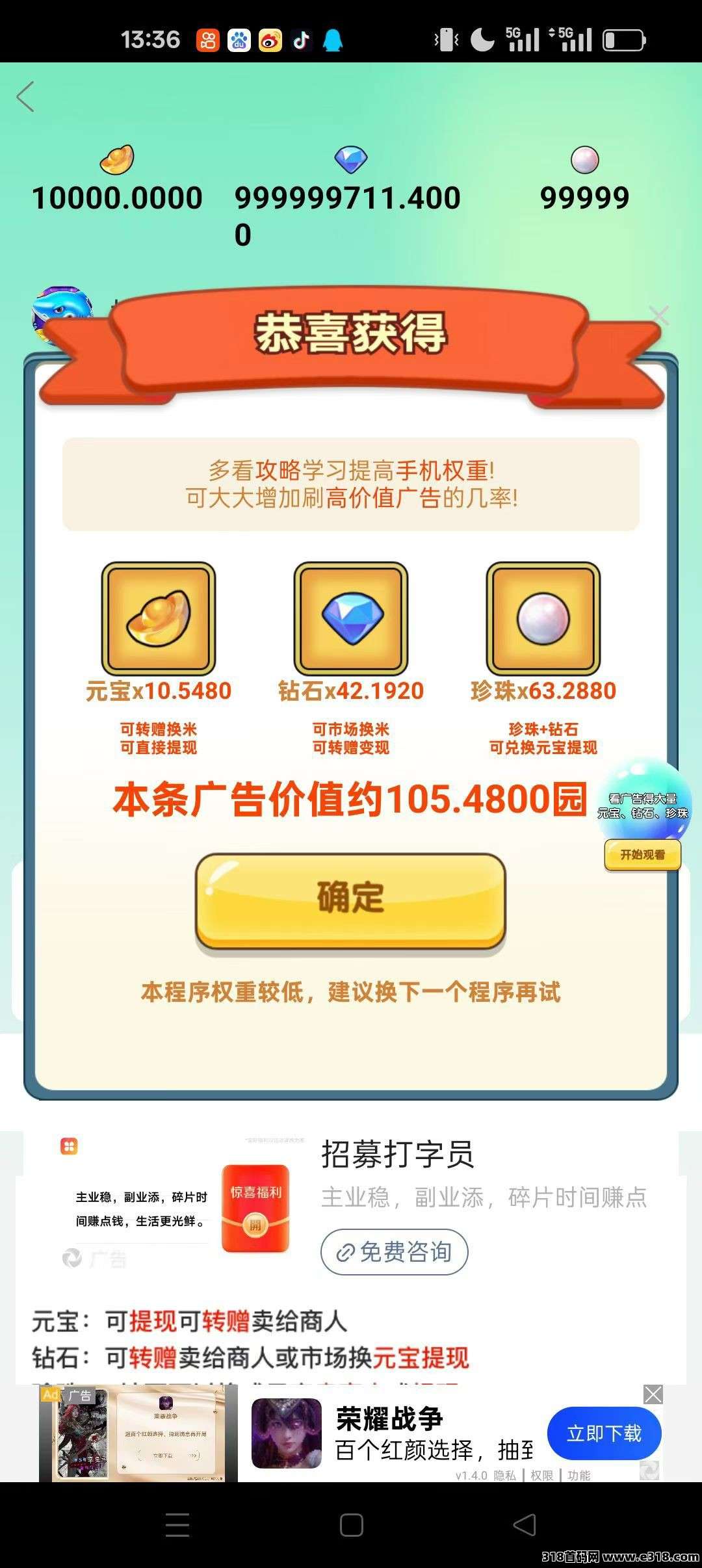The height and width of the screenshot is (1568, 702).
Task: Open the 权限 link in the ad
Action: point(541,1475)
